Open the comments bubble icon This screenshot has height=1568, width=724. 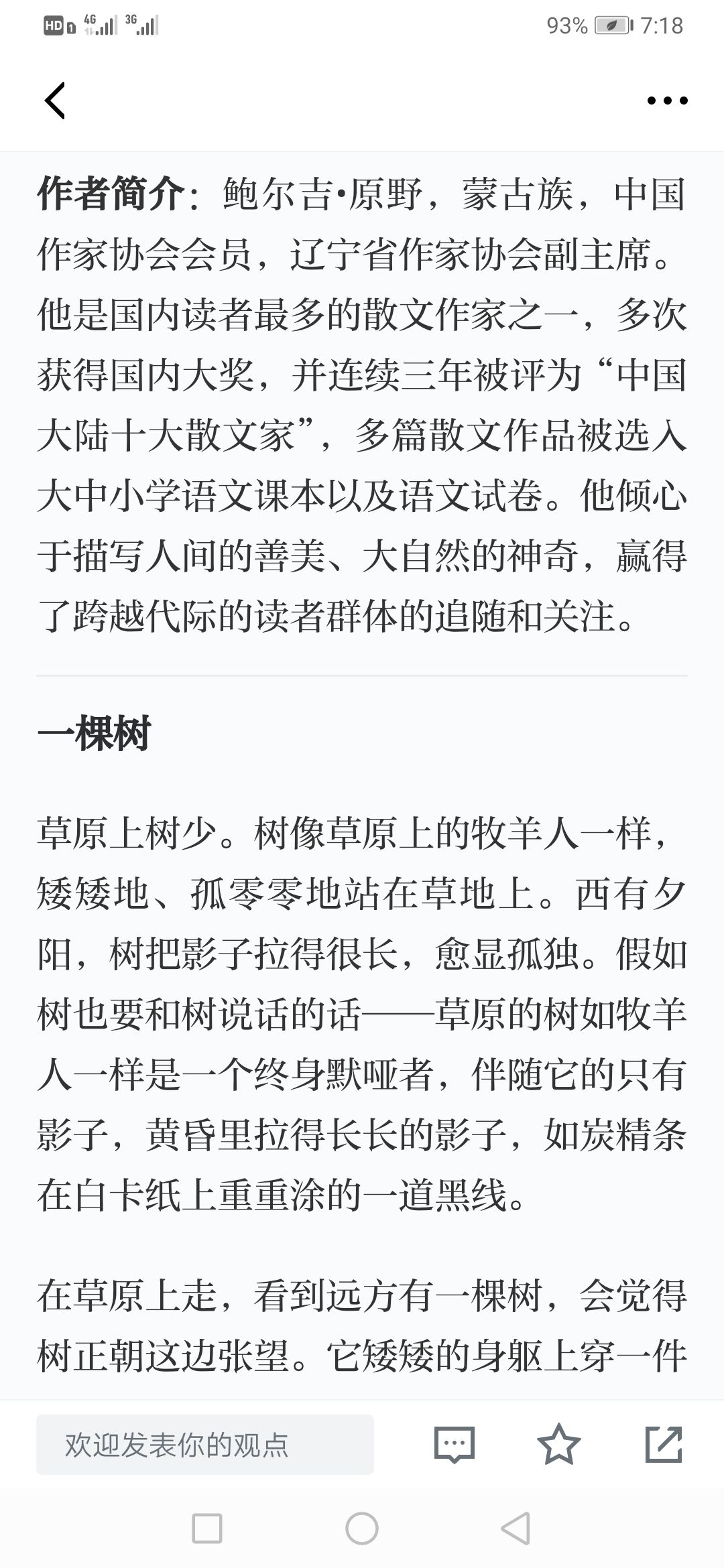coord(455,1445)
